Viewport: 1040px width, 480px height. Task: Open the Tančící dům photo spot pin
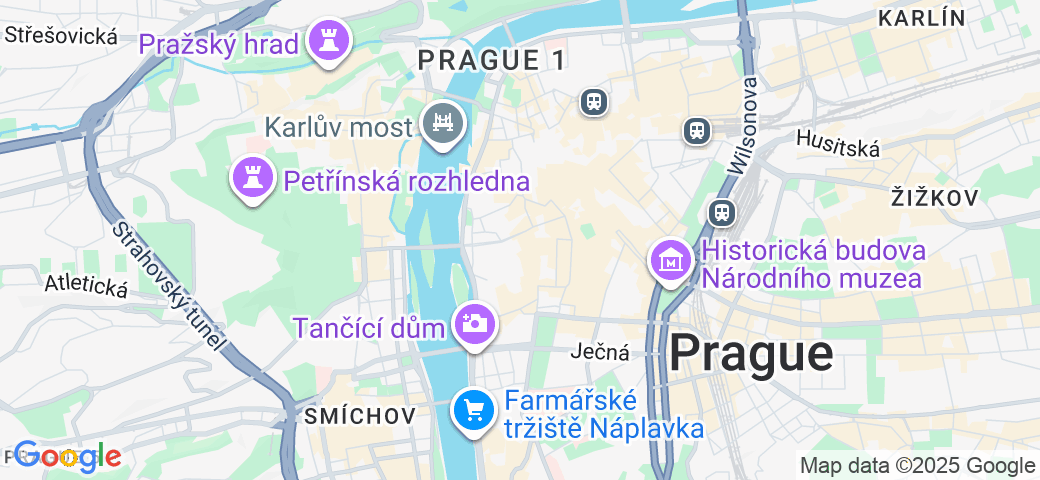tap(473, 324)
